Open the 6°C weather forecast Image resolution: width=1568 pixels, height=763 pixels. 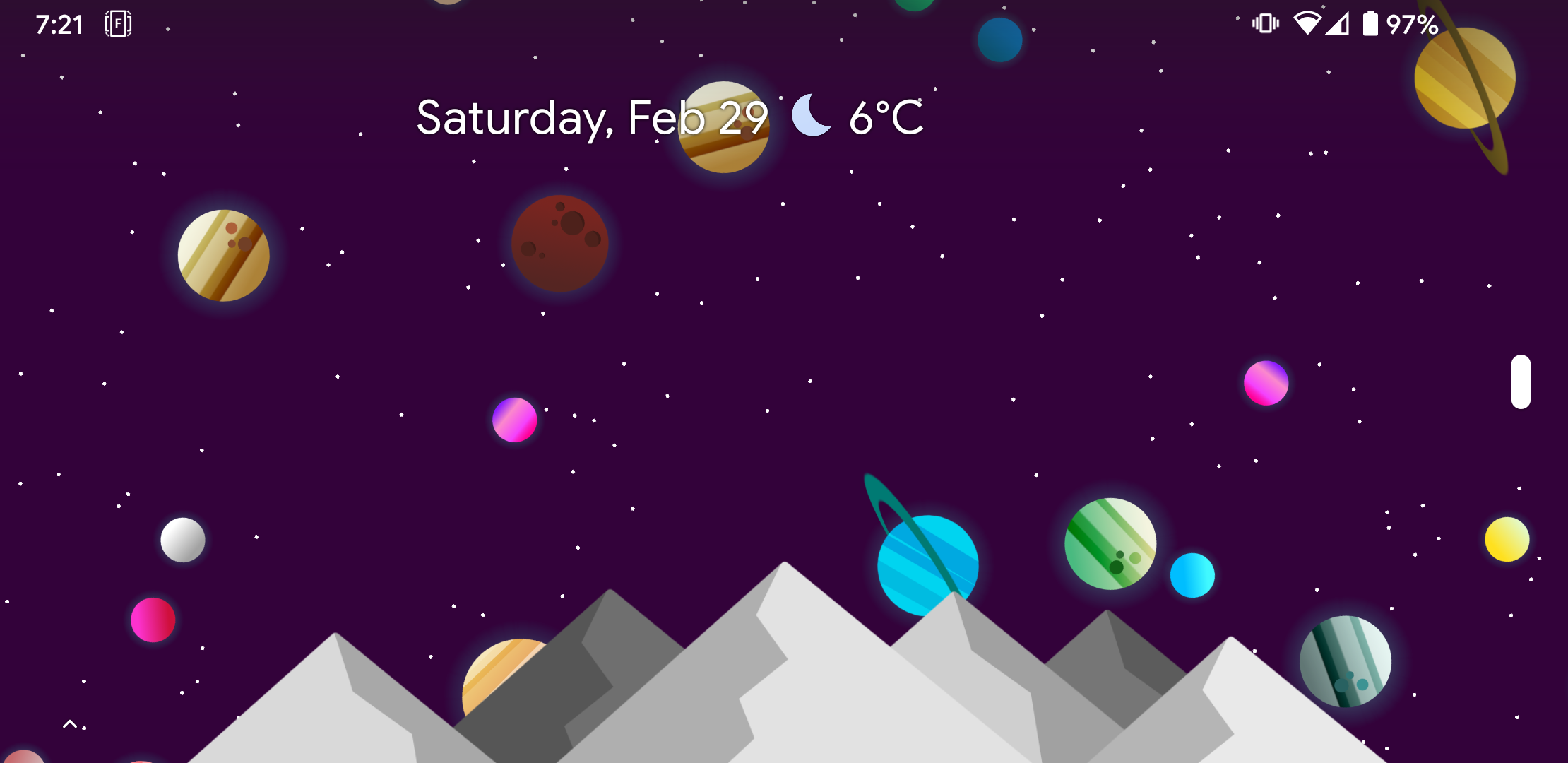[x=858, y=117]
